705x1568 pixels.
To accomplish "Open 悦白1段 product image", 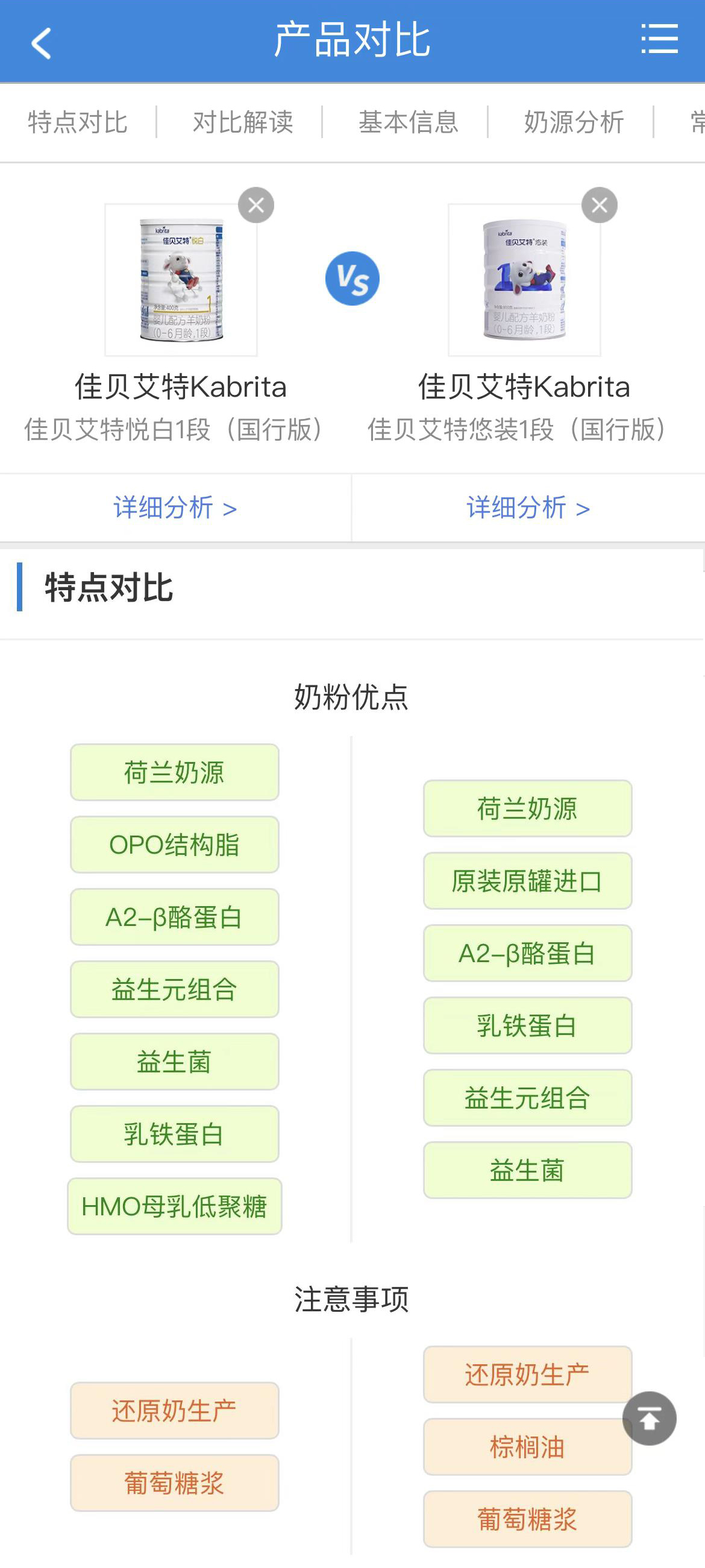I will (181, 280).
